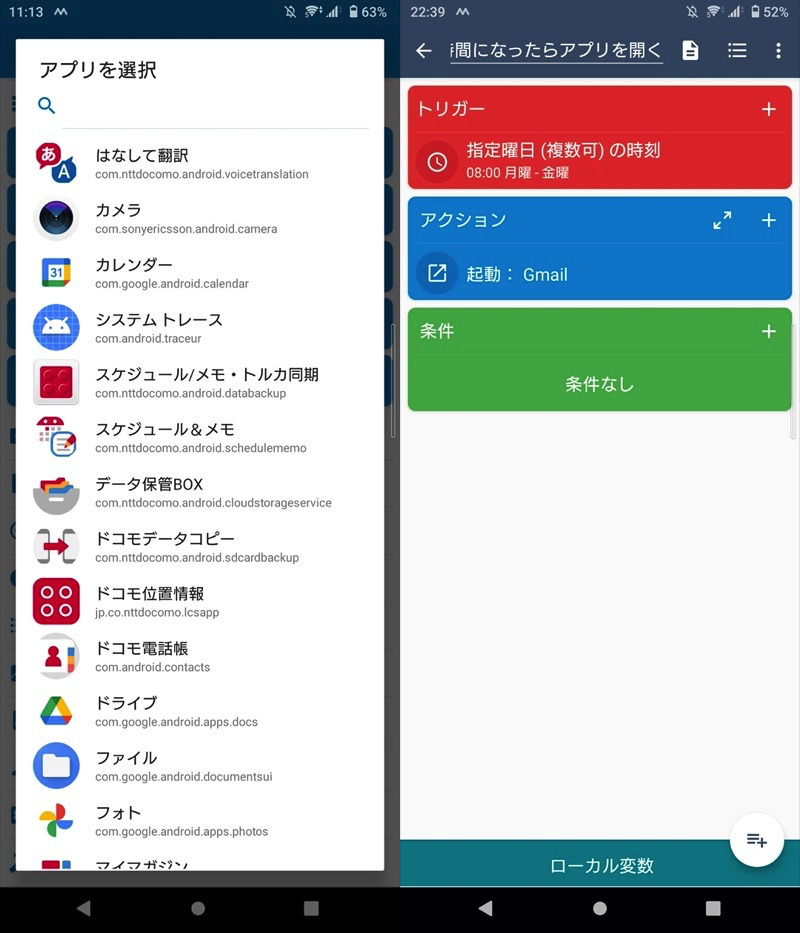
Task: Select ドコモ位置情報 app
Action: coord(200,601)
